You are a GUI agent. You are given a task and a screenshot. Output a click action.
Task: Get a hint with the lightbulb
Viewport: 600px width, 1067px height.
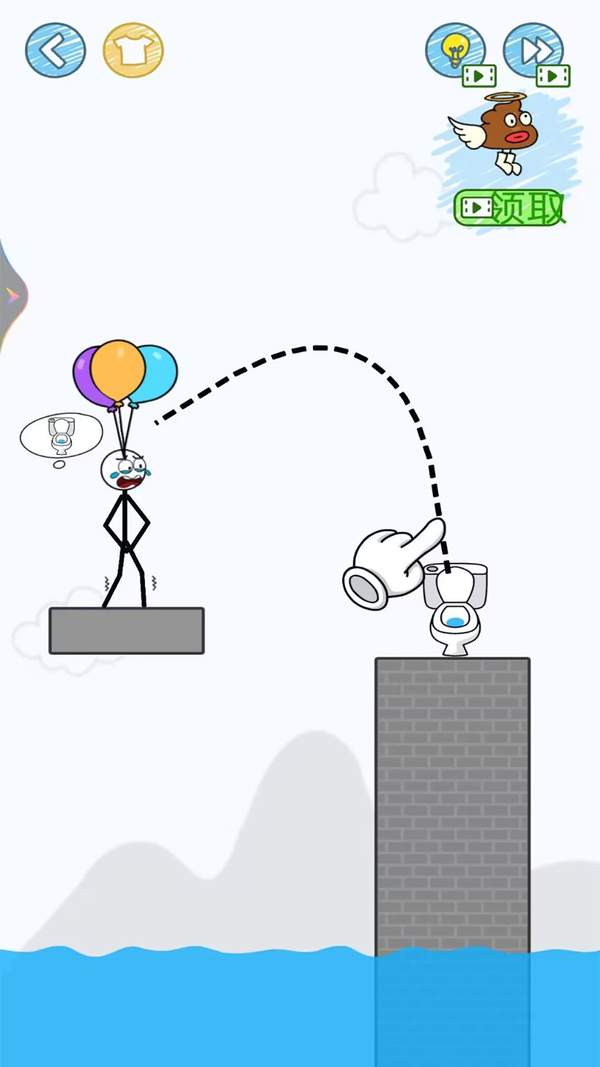(455, 50)
